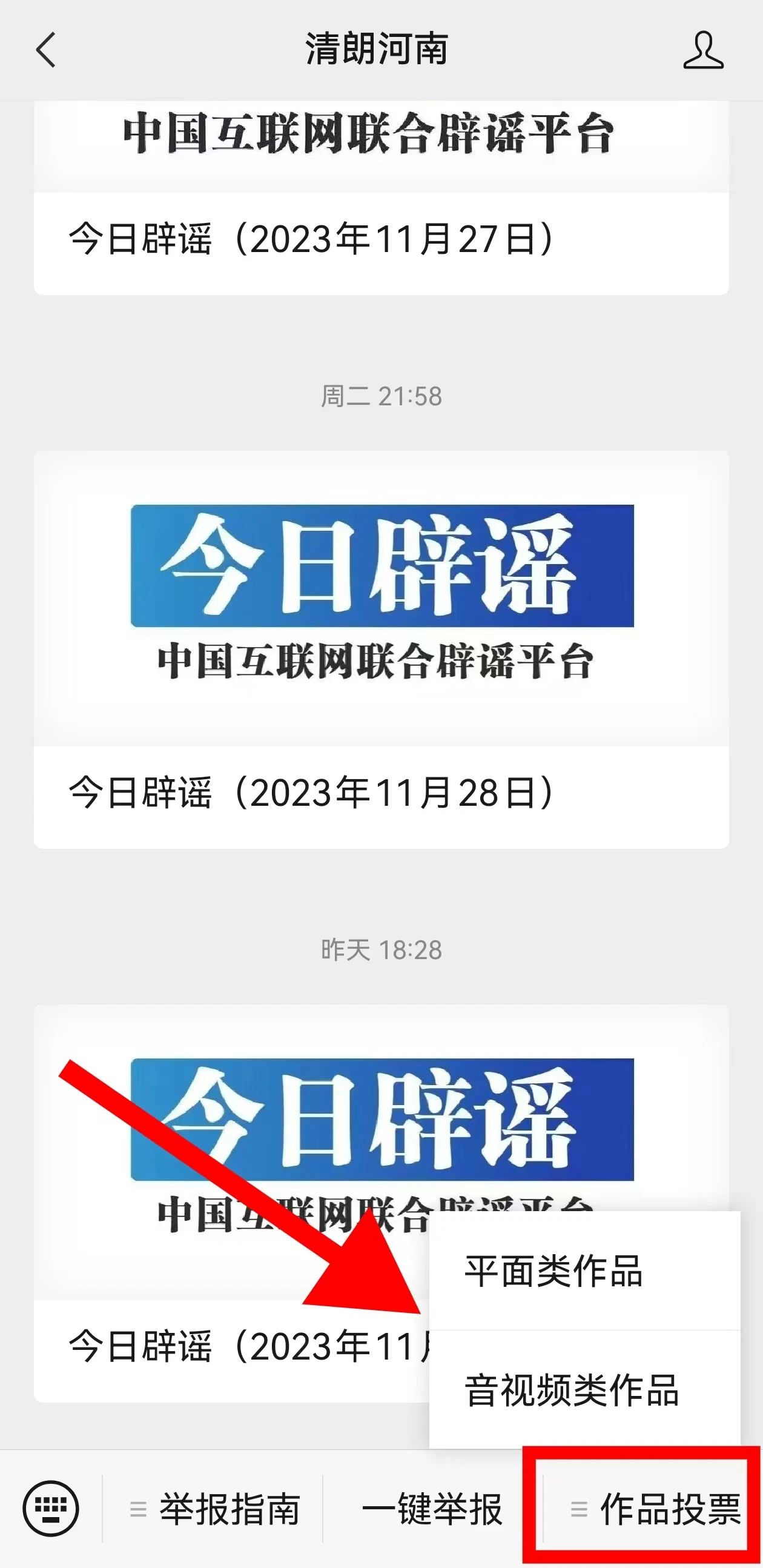The image size is (763, 1568).
Task: Open the account profile icon
Action: pyautogui.click(x=703, y=50)
